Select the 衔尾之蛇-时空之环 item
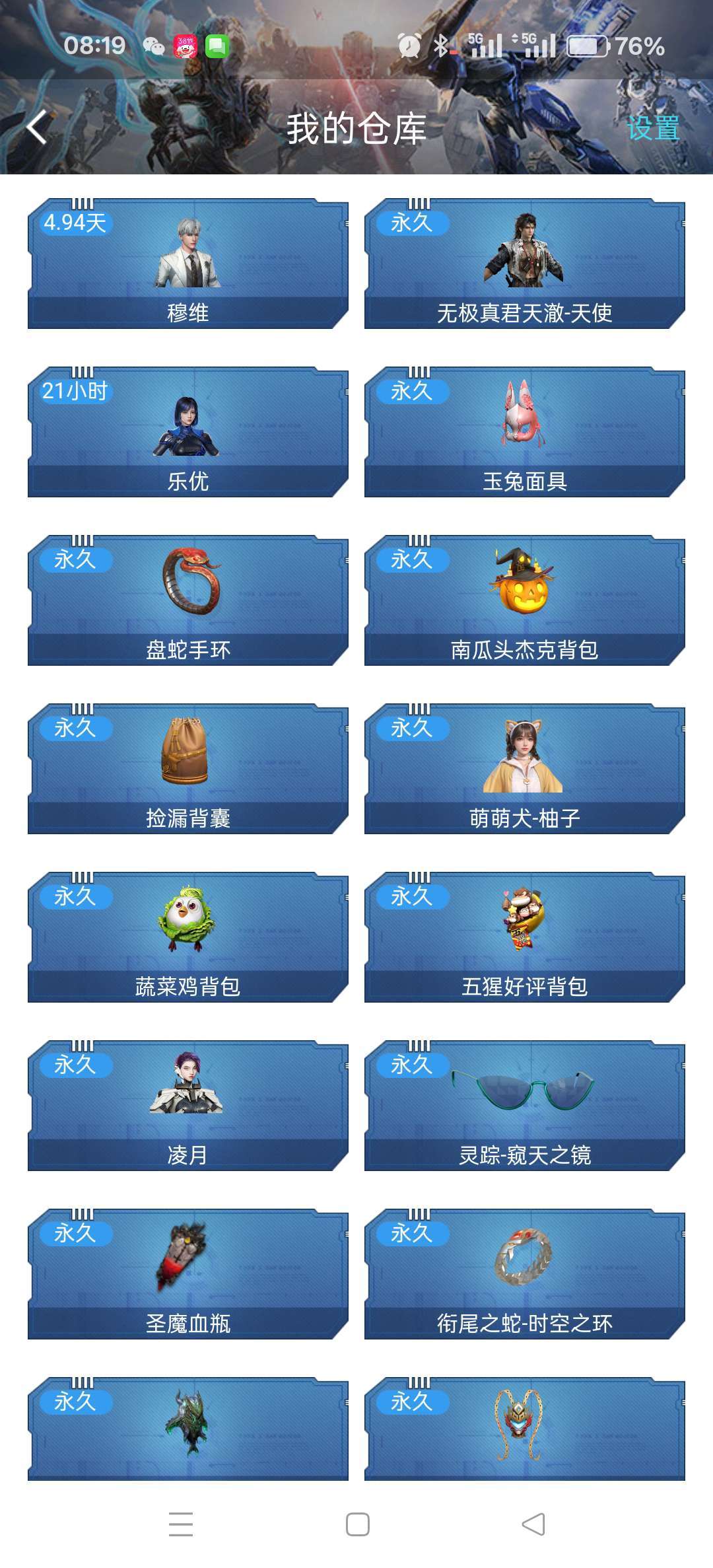 pos(525,1275)
